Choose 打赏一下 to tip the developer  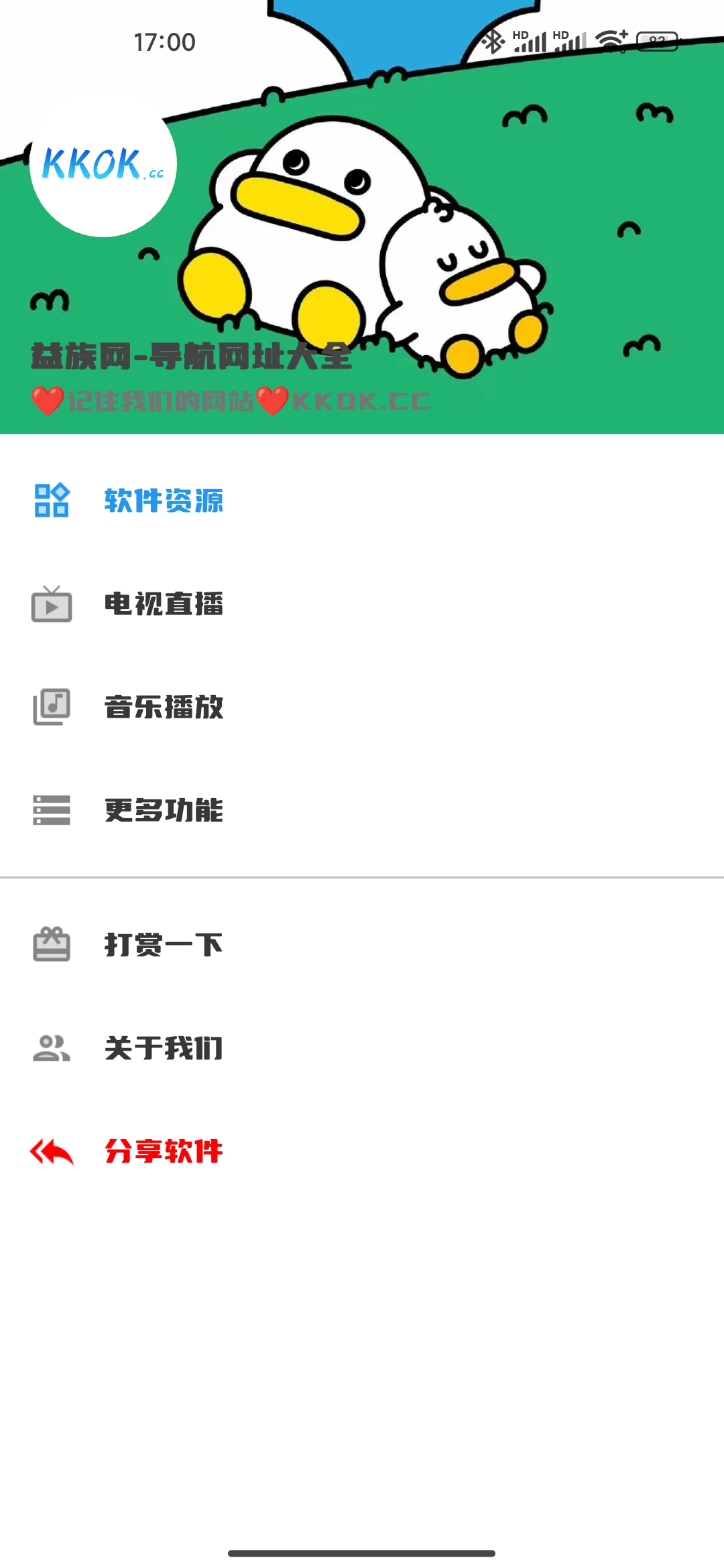[x=362, y=945]
